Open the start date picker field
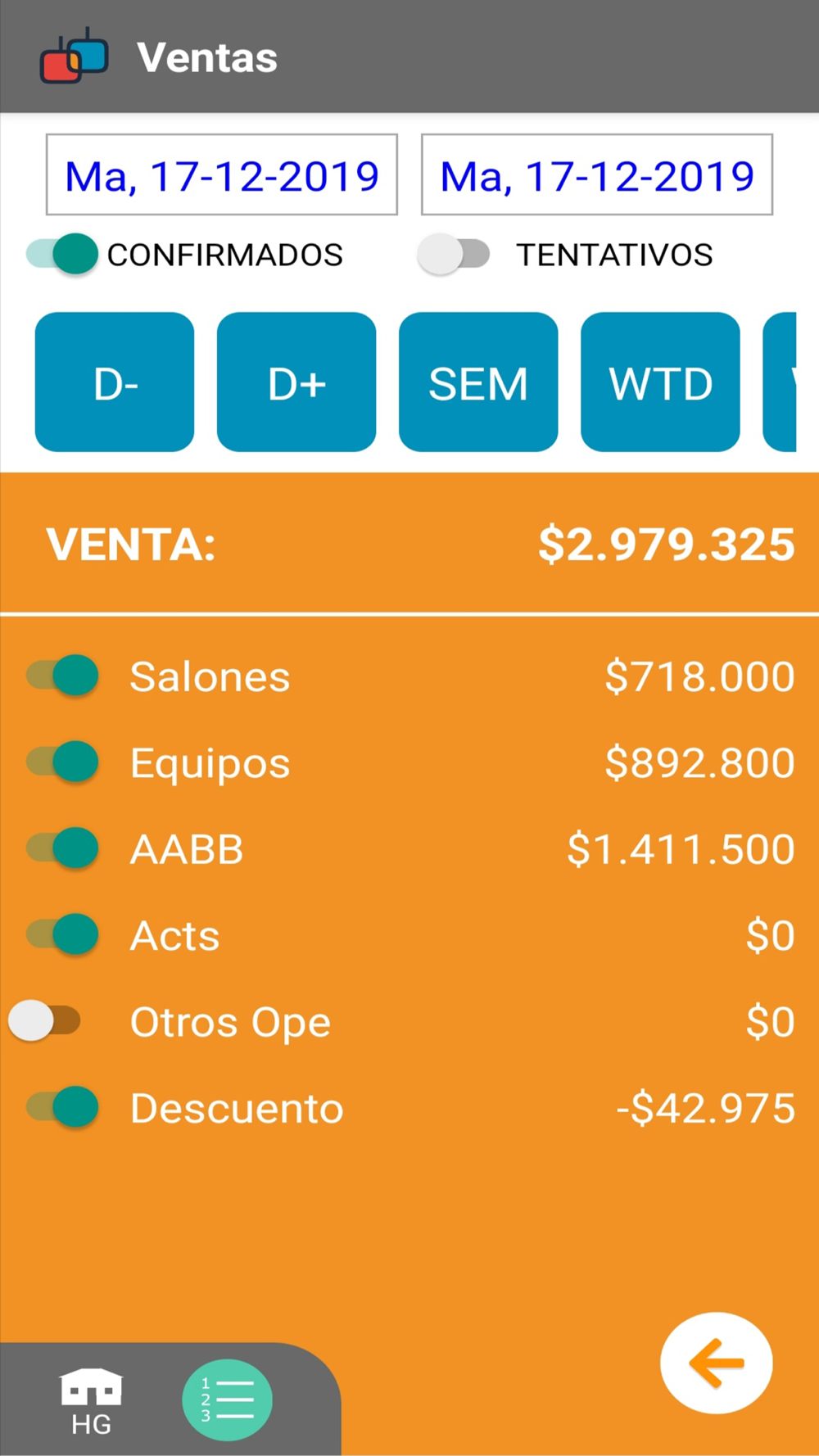 pyautogui.click(x=221, y=175)
